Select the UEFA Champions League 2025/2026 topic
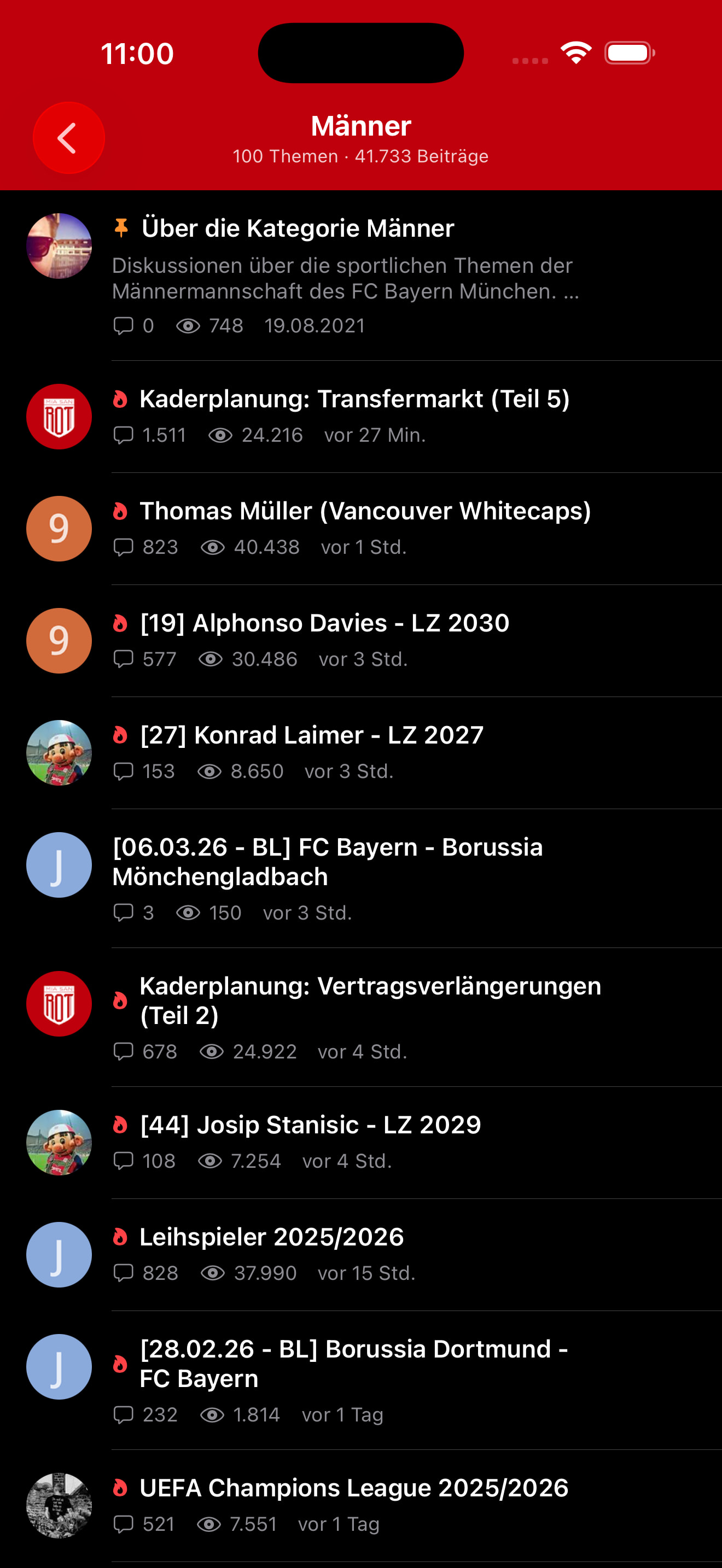Screen dimensions: 722x1568 [354, 1488]
